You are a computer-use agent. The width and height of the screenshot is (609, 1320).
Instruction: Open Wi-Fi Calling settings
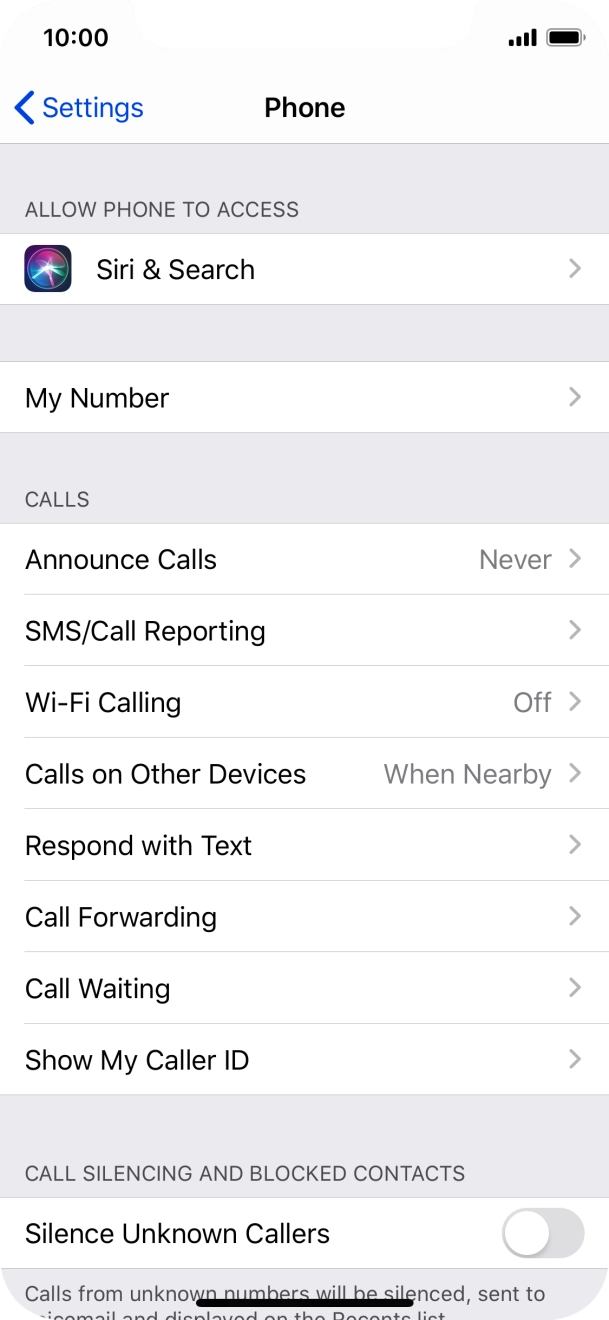(304, 702)
